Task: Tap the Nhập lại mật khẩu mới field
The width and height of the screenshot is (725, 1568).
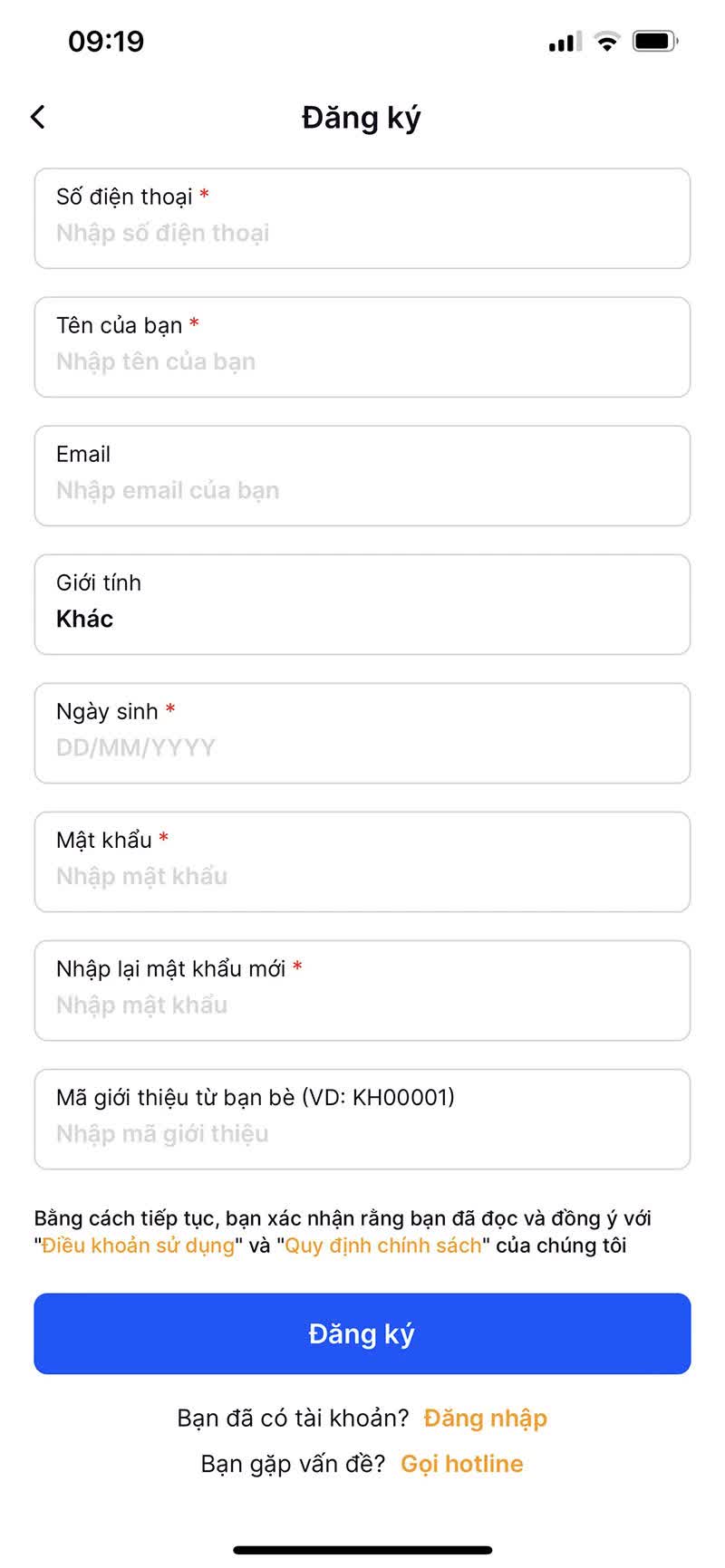Action: coord(362,1004)
